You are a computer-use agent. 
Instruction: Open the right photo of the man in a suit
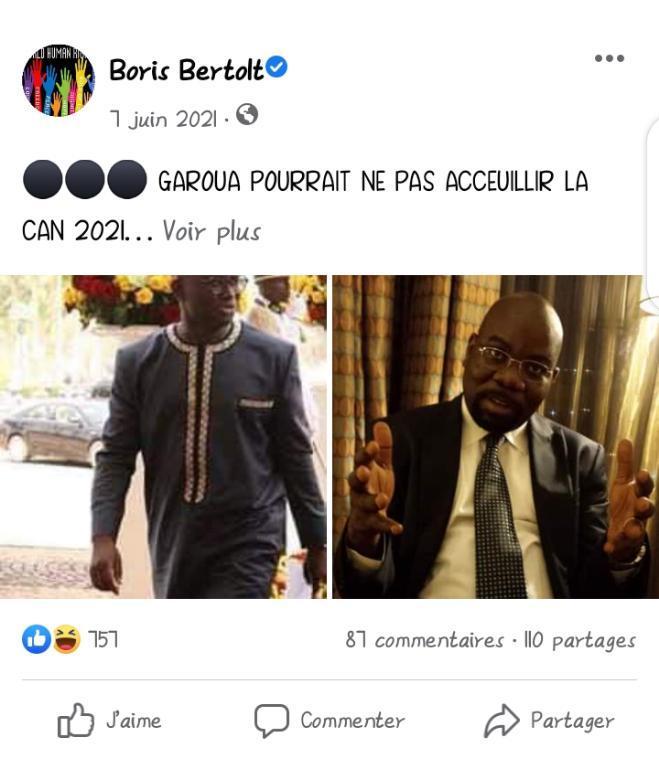(495, 436)
